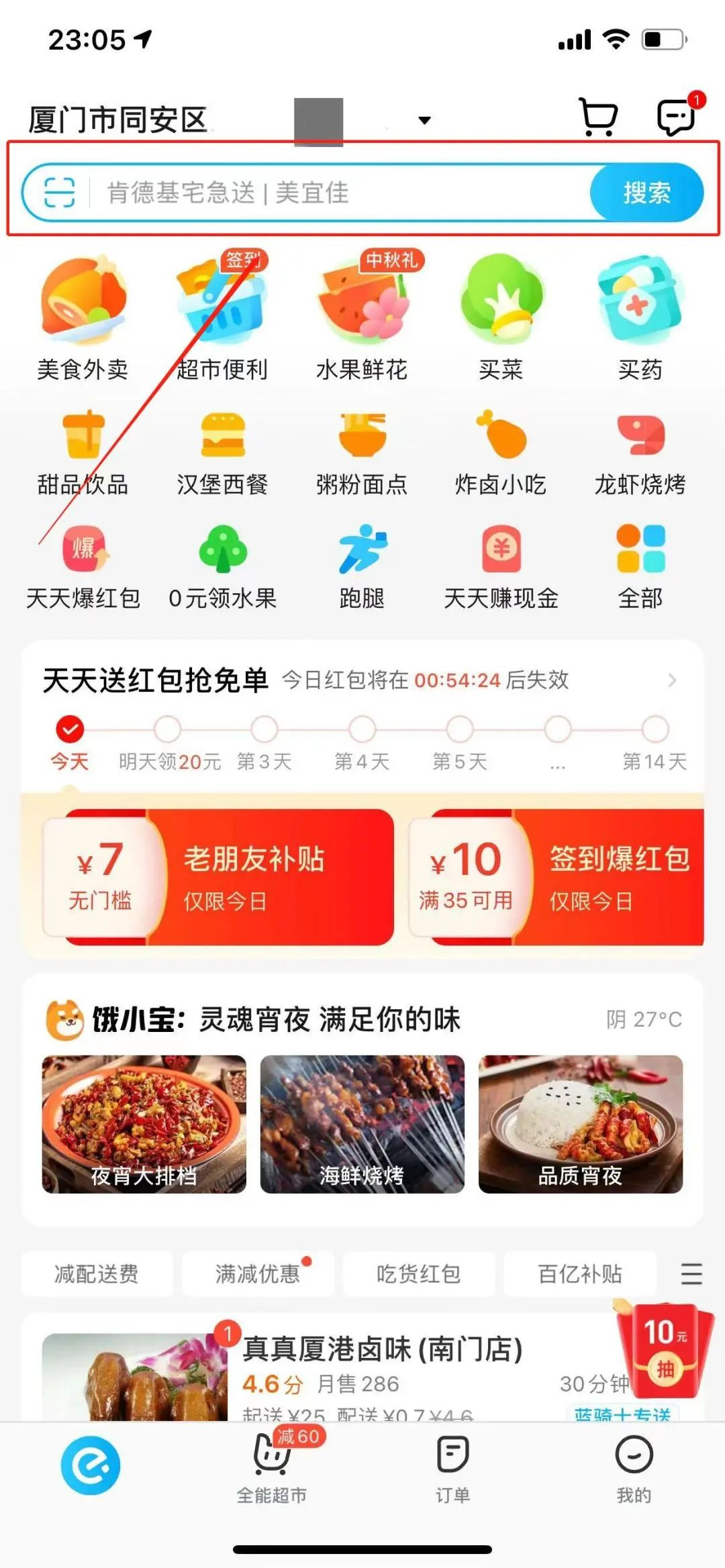The image size is (725, 1568).
Task: Expand the 厦门市同安区 location dropdown
Action: click(424, 120)
